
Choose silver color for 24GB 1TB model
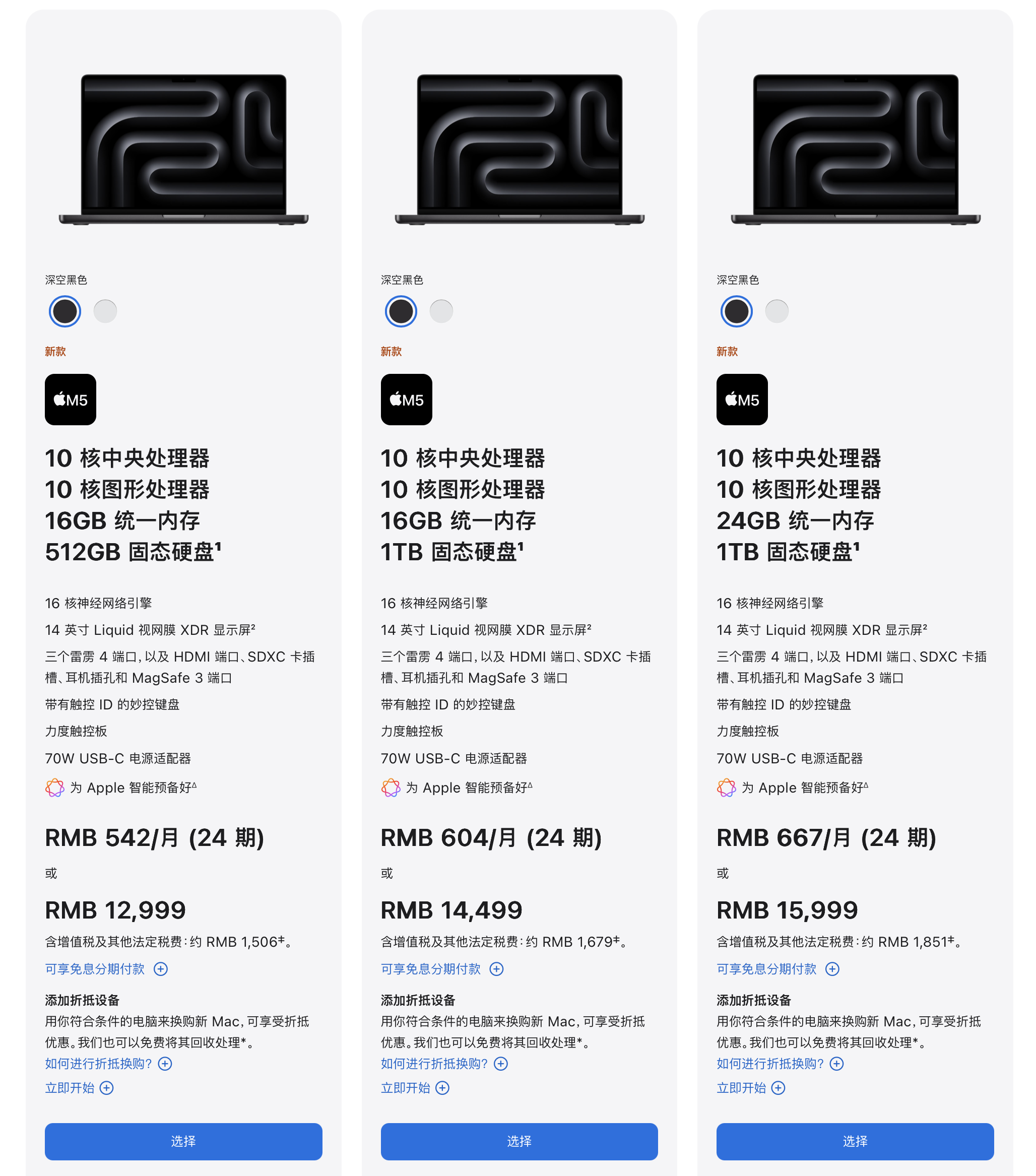(776, 311)
